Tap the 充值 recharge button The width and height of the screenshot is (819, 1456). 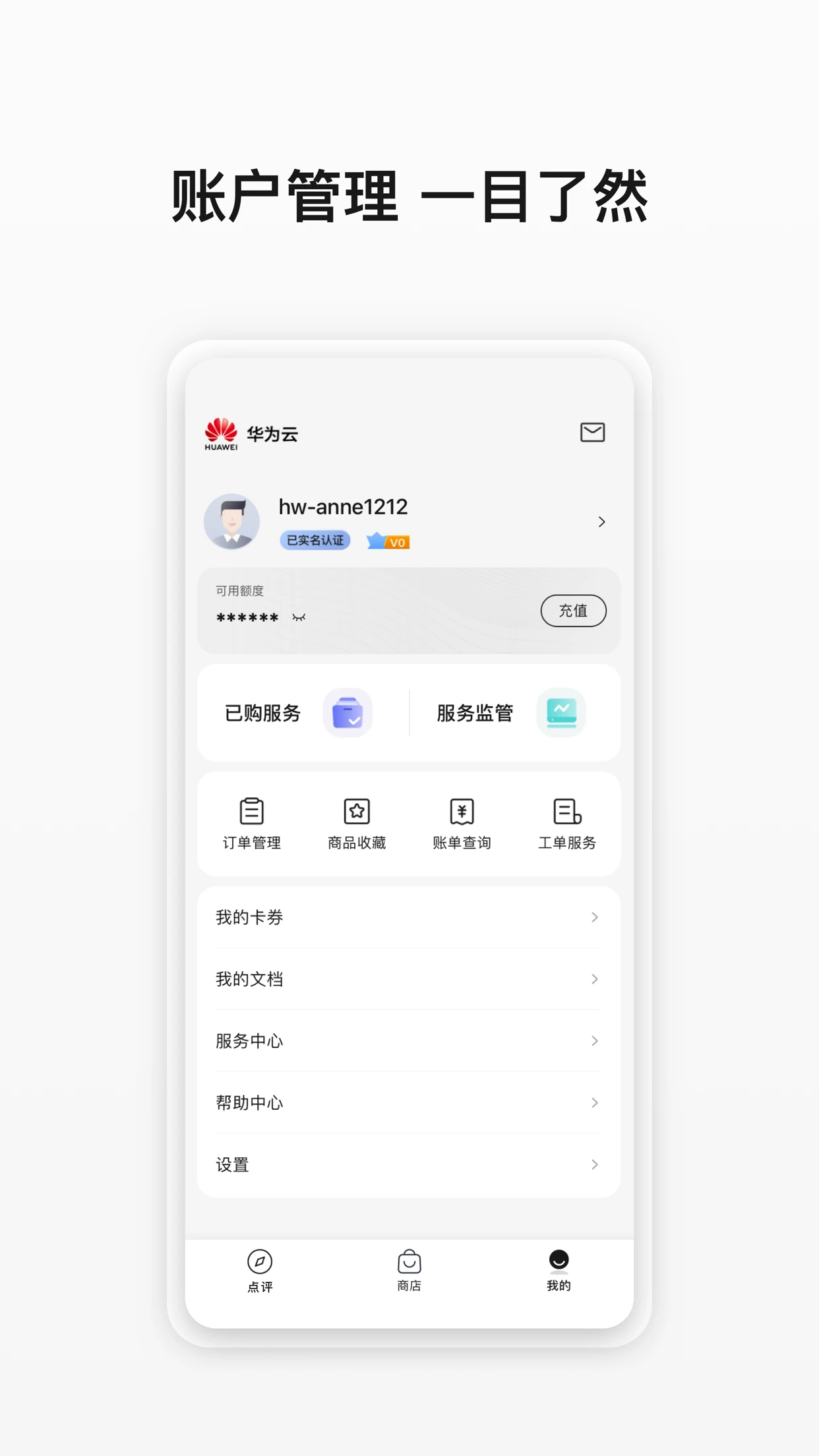573,611
